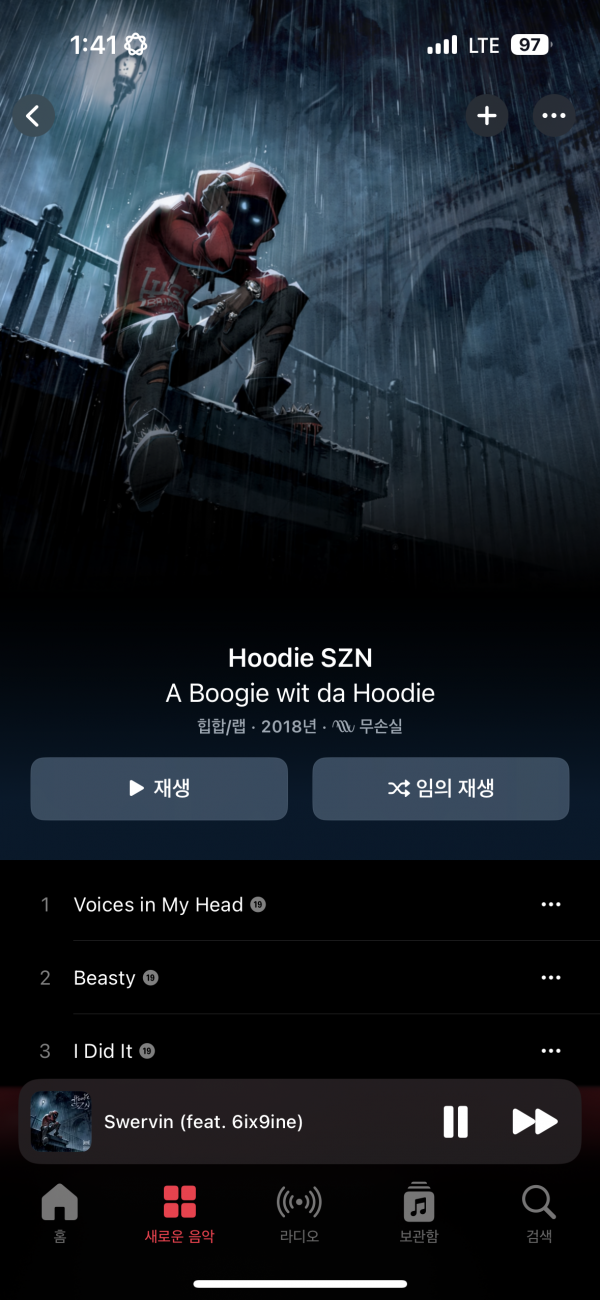This screenshot has width=600, height=1300.
Task: Go back using the top arrow
Action: click(33, 116)
